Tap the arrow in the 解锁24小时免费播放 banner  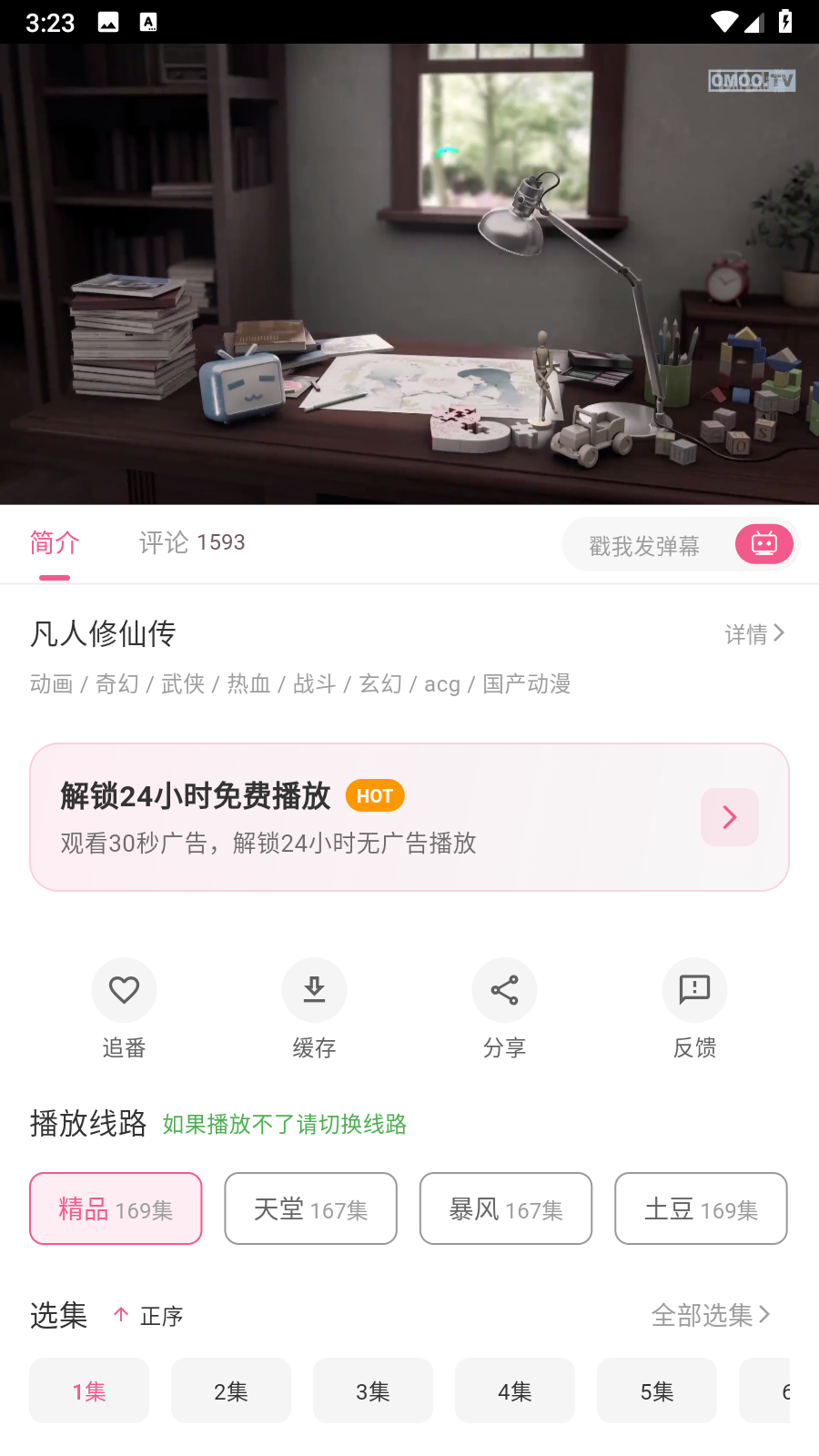(x=729, y=817)
